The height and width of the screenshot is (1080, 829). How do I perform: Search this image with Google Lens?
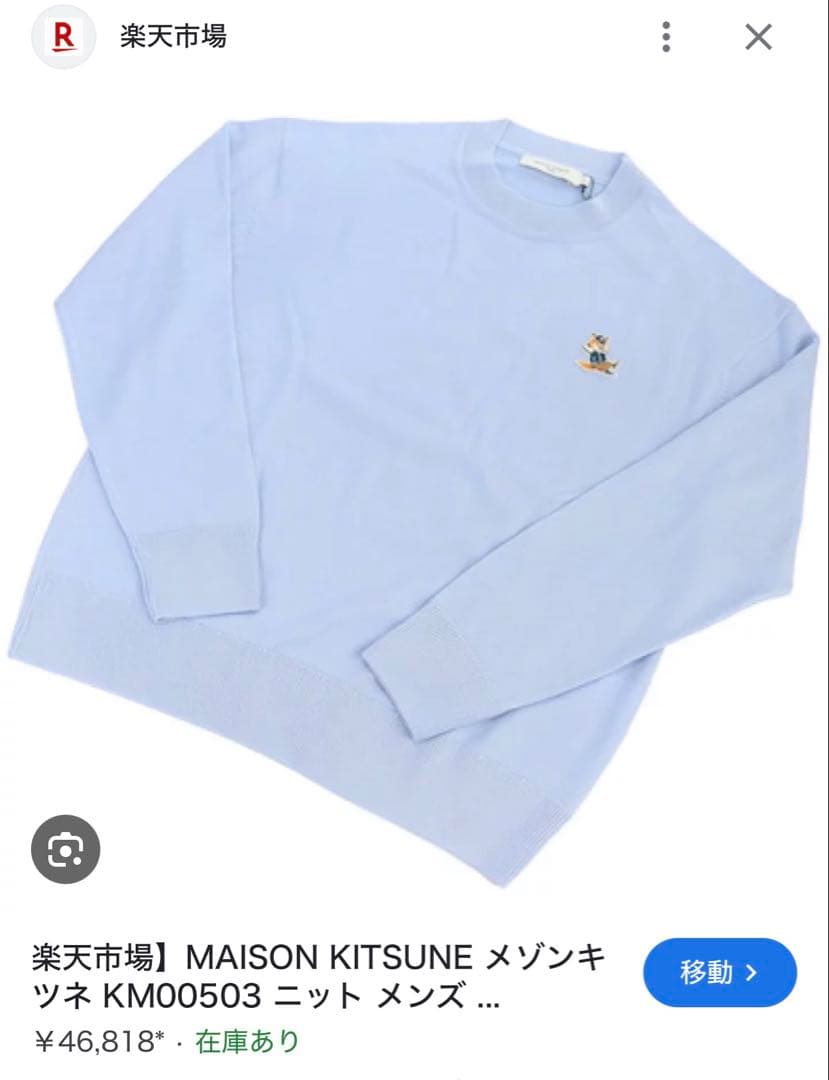point(66,851)
